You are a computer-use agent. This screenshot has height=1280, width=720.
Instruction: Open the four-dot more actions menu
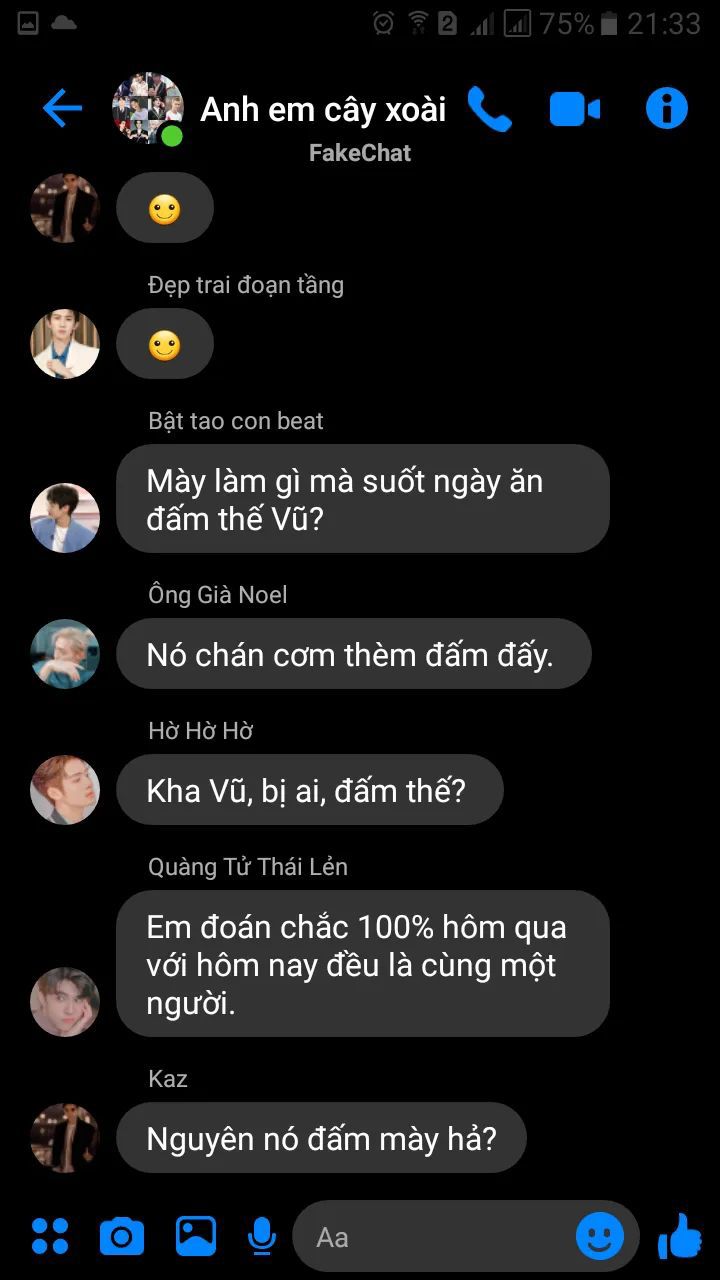coord(50,1237)
